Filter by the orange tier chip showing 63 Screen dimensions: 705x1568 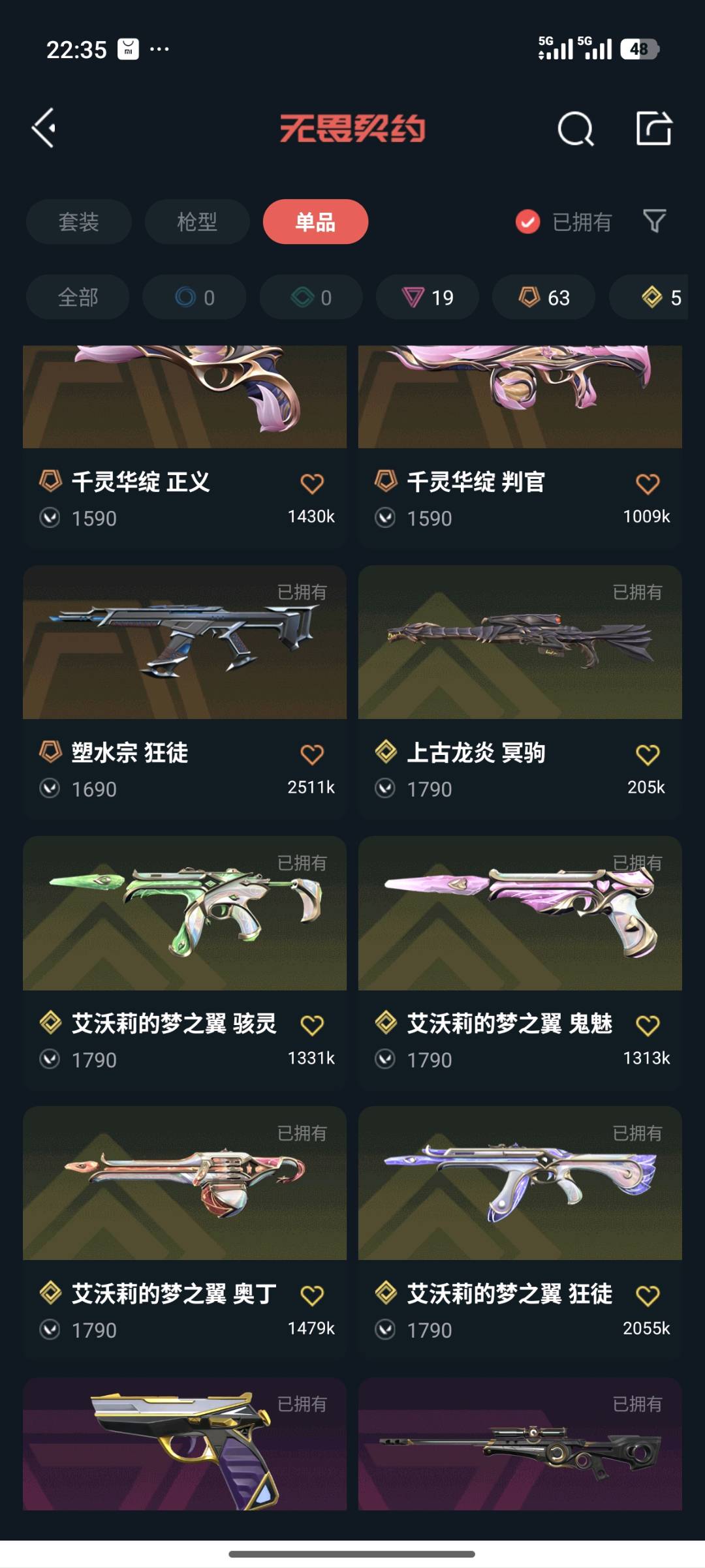pyautogui.click(x=544, y=298)
